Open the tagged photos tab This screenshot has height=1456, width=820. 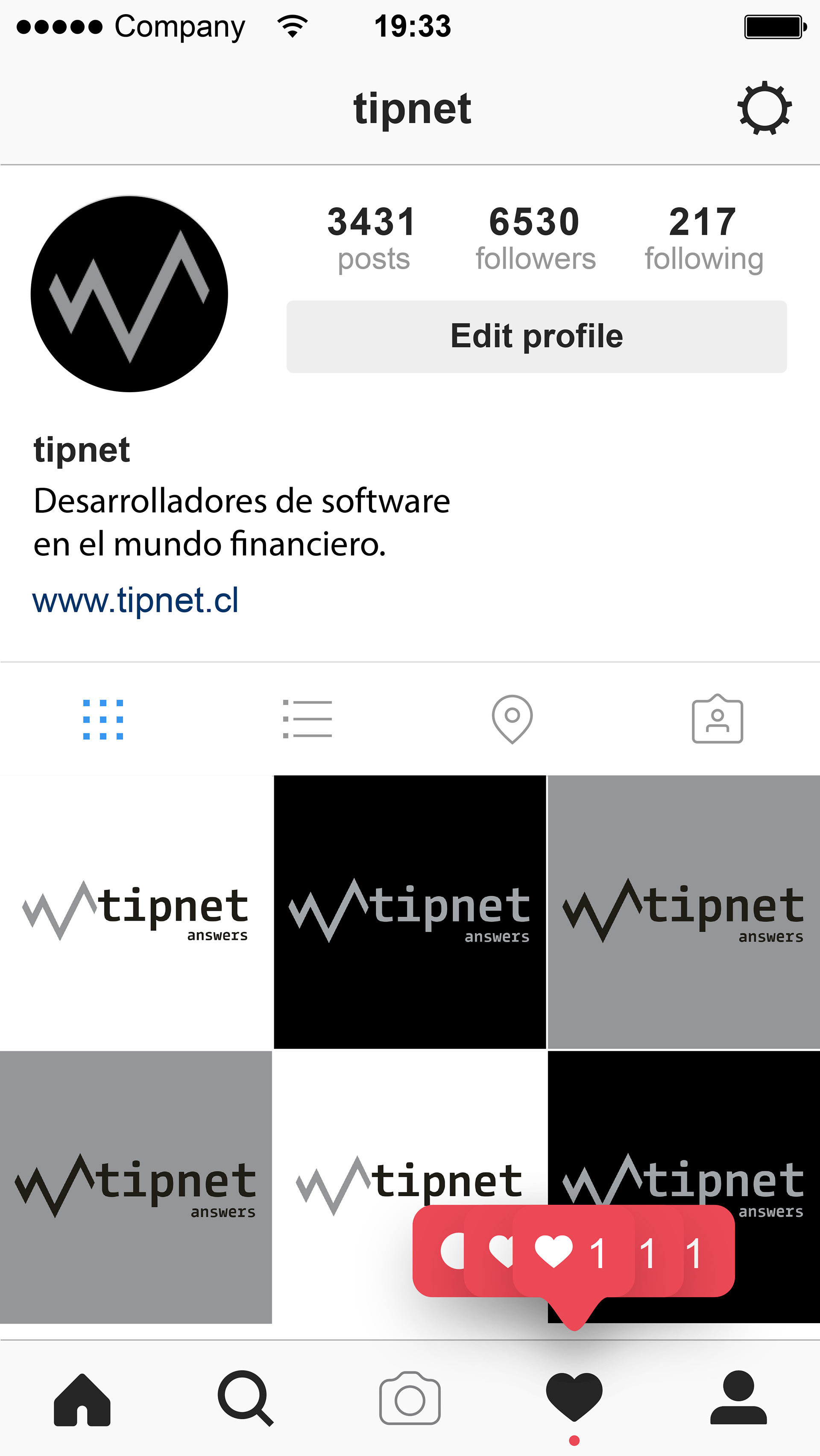(717, 719)
